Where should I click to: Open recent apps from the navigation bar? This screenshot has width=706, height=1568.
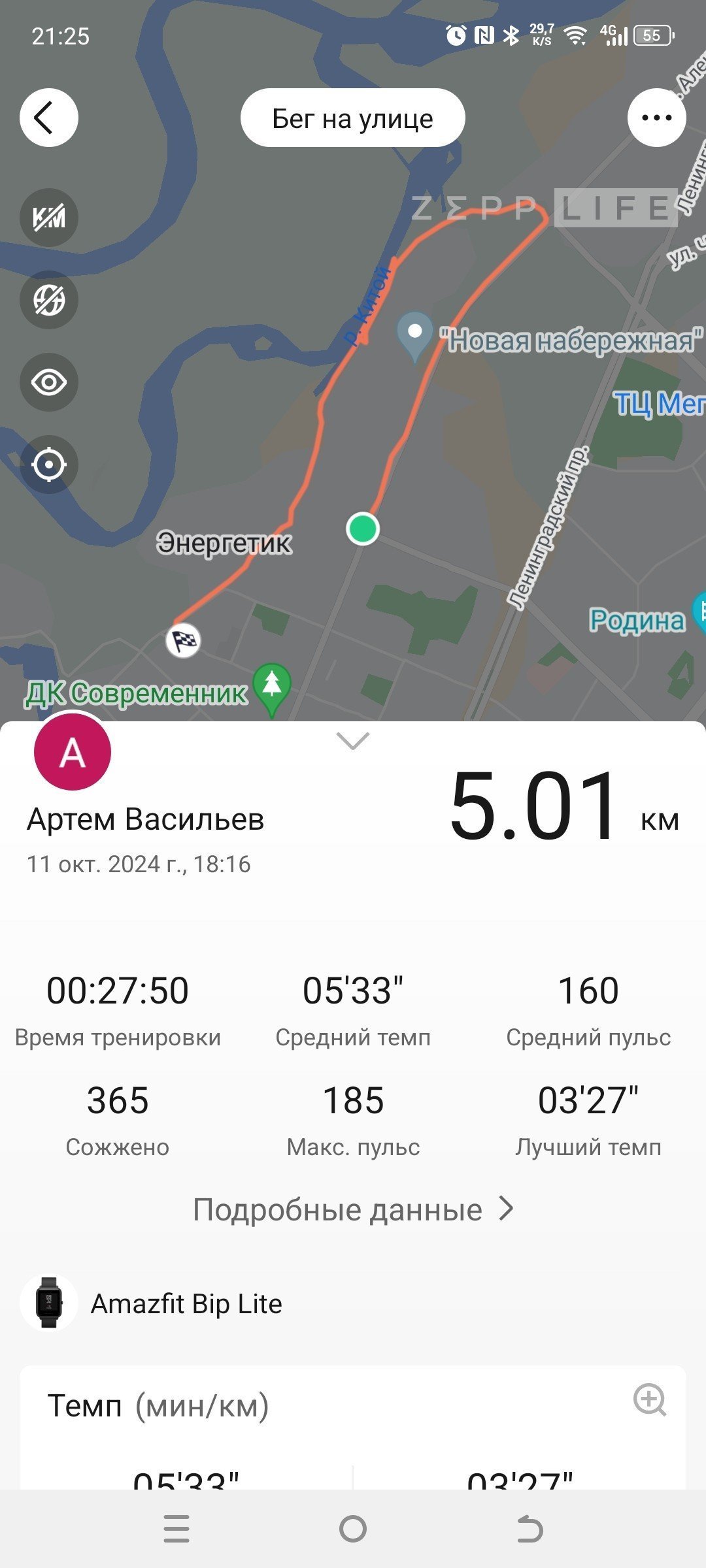pos(176,1529)
